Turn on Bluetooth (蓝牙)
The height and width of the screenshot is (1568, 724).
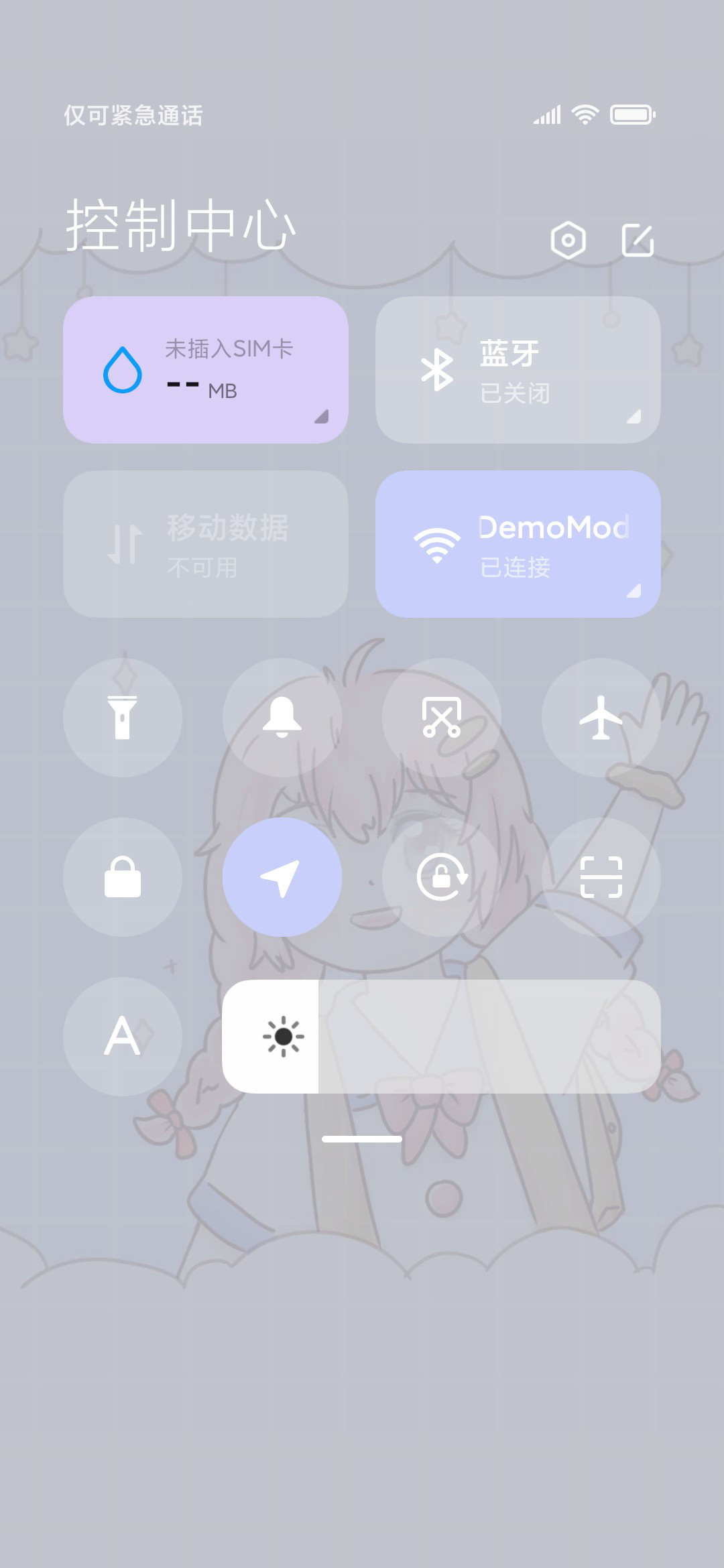click(x=518, y=370)
